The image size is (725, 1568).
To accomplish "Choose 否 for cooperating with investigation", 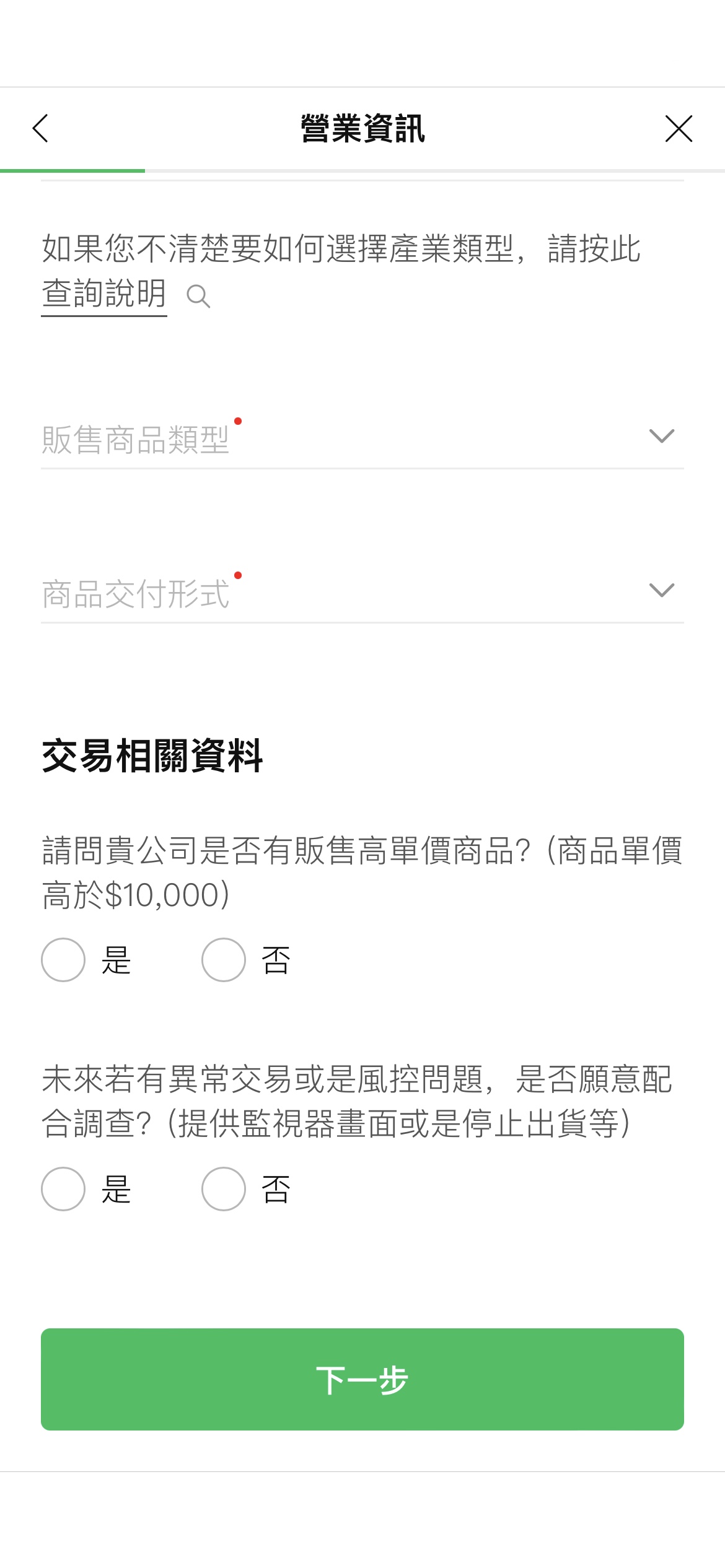I will [224, 1189].
